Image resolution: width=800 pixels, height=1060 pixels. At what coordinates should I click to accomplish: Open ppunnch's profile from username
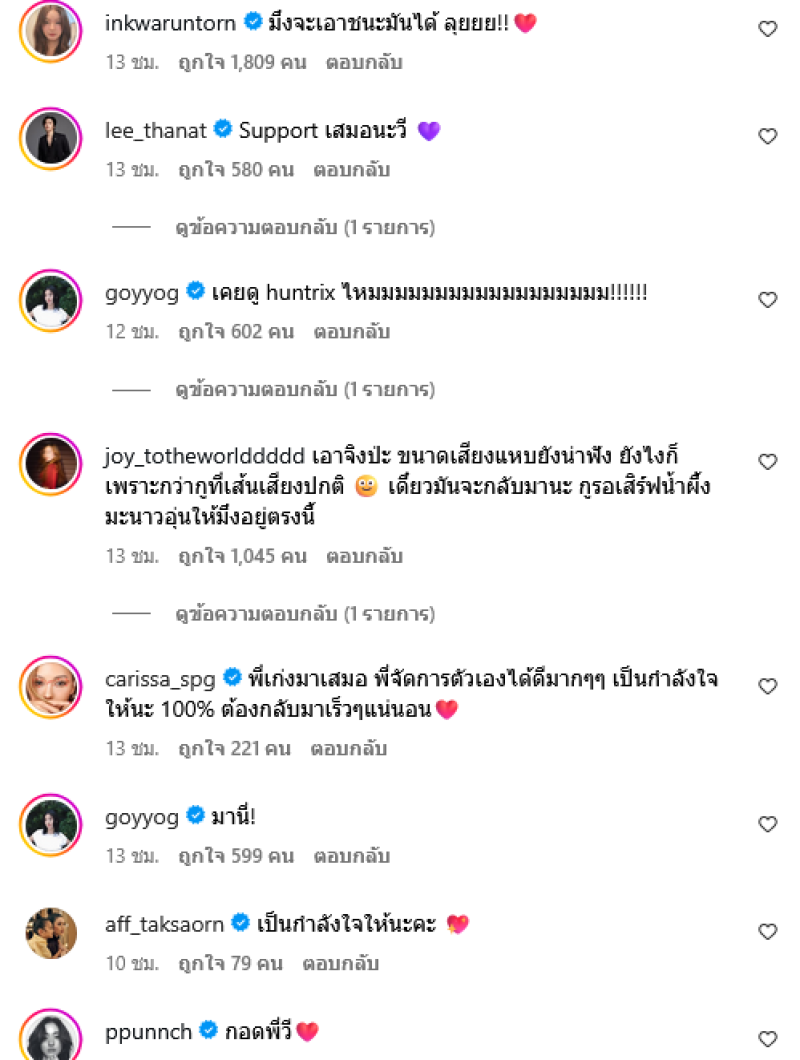point(150,1030)
